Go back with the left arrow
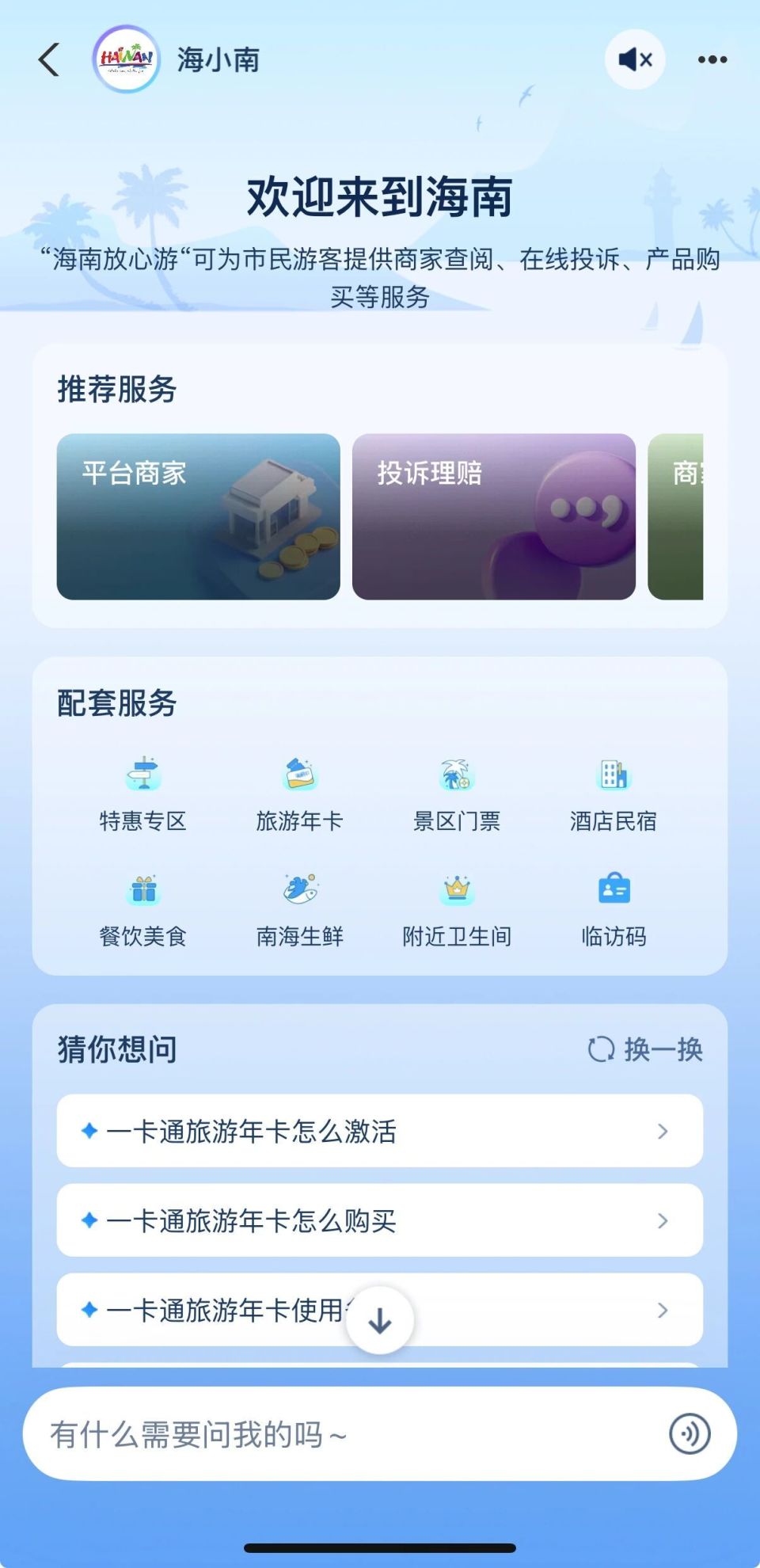 [x=49, y=59]
